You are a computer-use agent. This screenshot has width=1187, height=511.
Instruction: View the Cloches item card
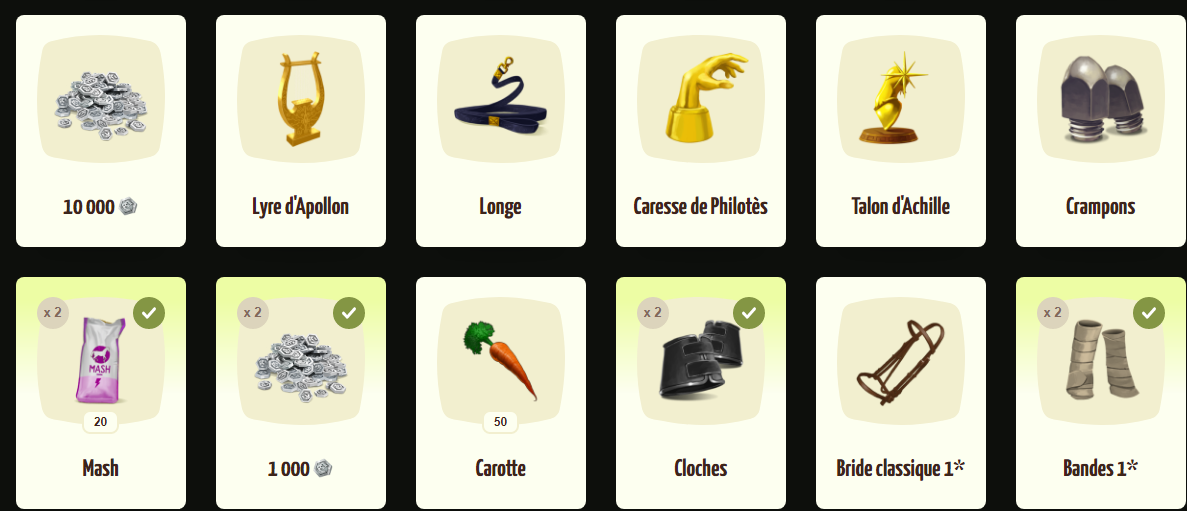pyautogui.click(x=701, y=393)
